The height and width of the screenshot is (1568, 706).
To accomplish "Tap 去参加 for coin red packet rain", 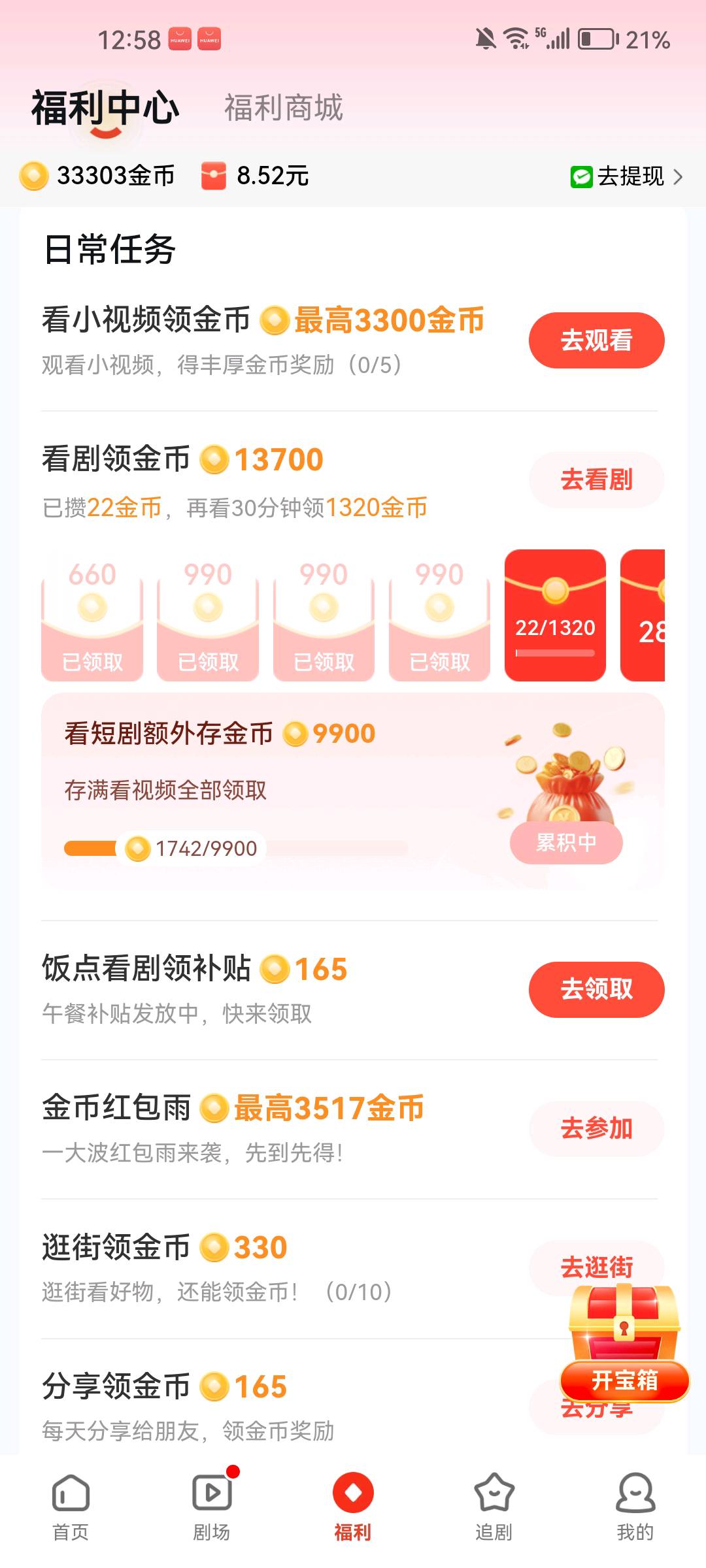I will coord(596,1130).
